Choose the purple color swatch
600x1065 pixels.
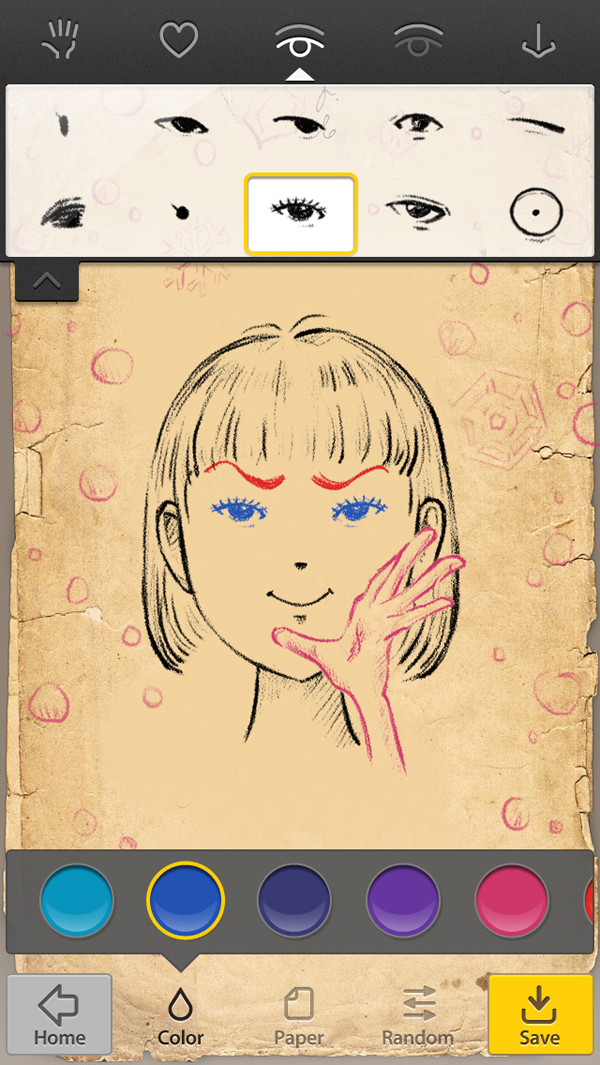[x=403, y=900]
